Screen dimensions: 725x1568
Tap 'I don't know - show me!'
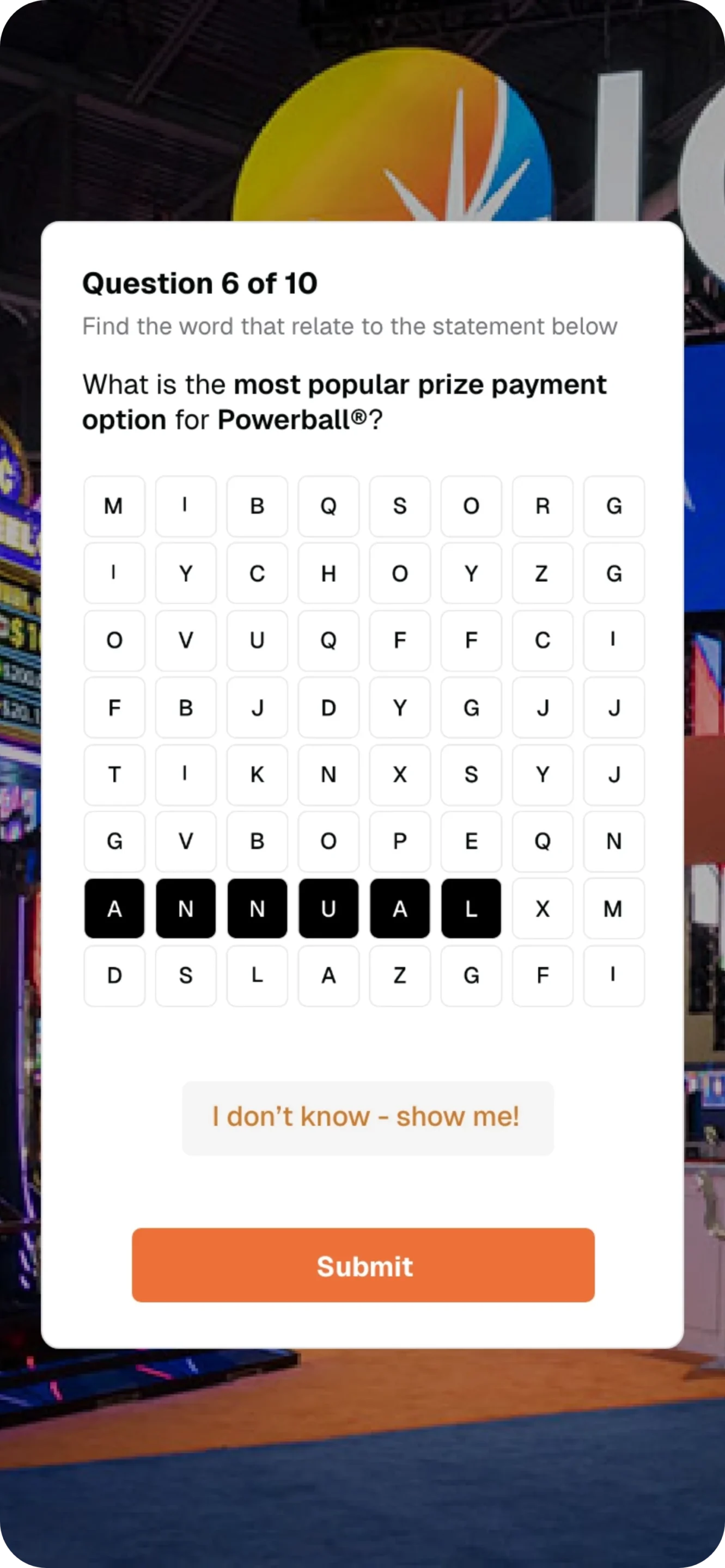[368, 1117]
